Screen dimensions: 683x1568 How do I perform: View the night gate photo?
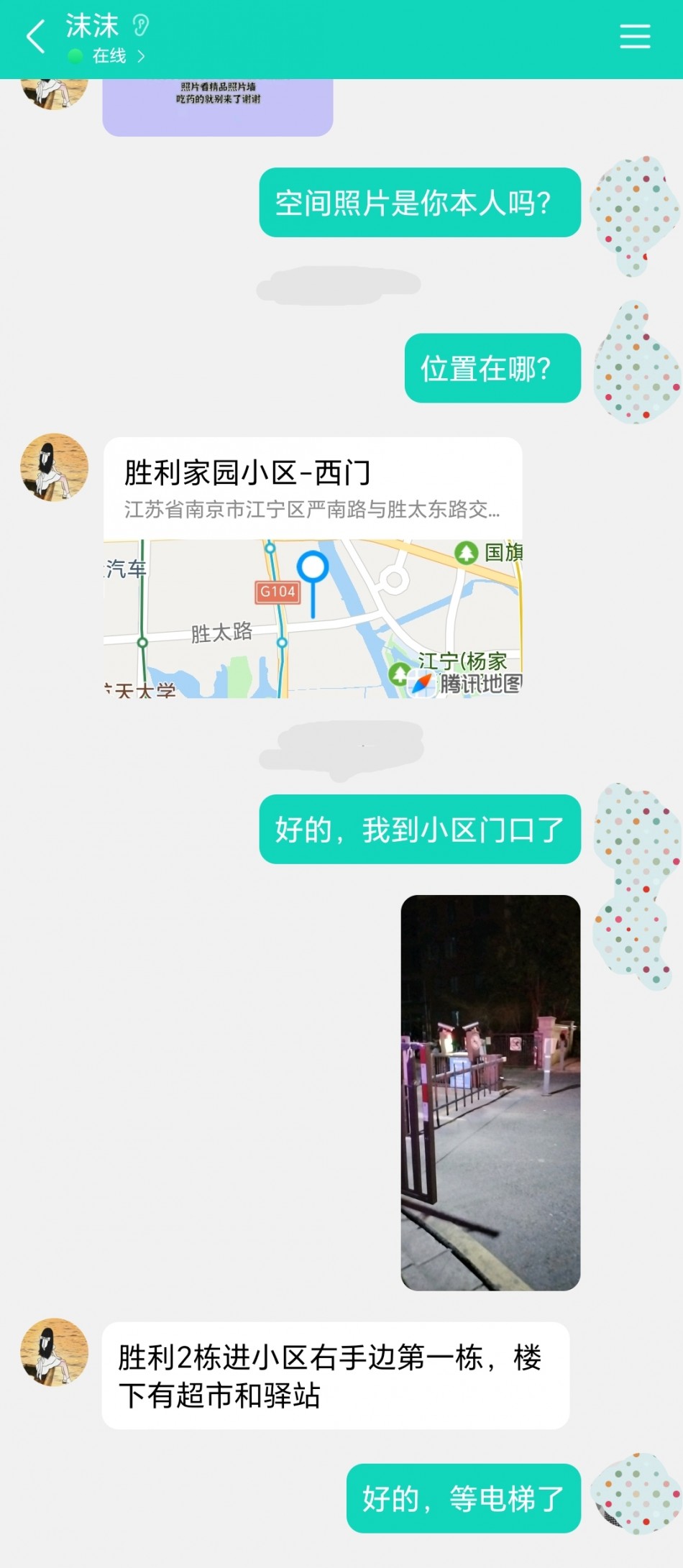coord(490,1092)
